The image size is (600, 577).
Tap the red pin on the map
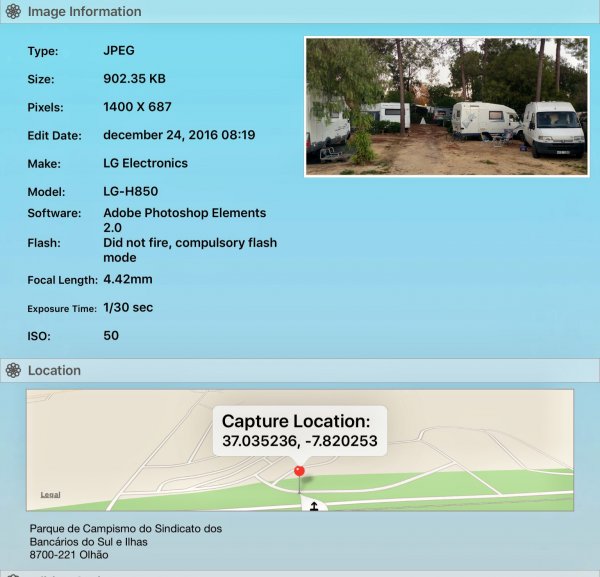click(x=298, y=472)
